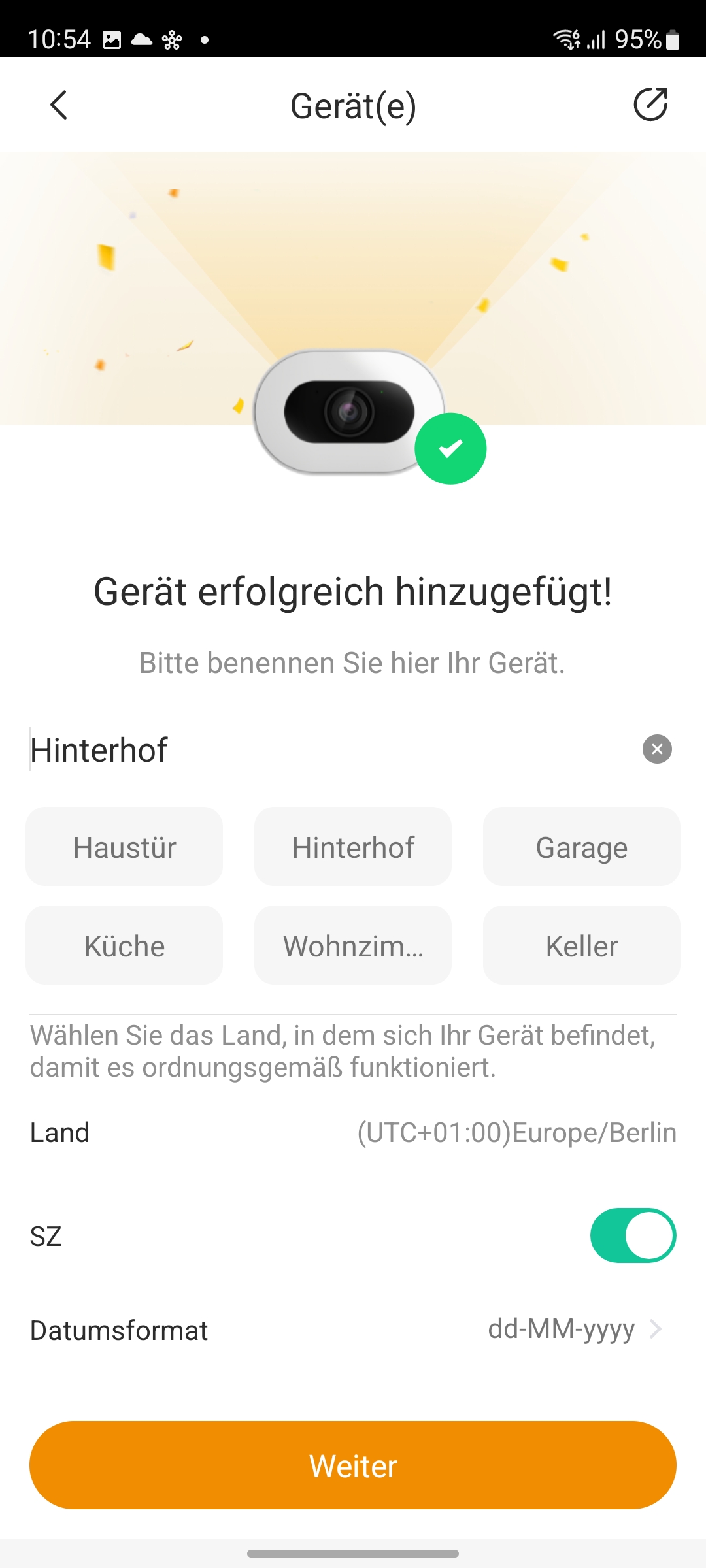
Task: Pick Garage as device name
Action: (581, 847)
